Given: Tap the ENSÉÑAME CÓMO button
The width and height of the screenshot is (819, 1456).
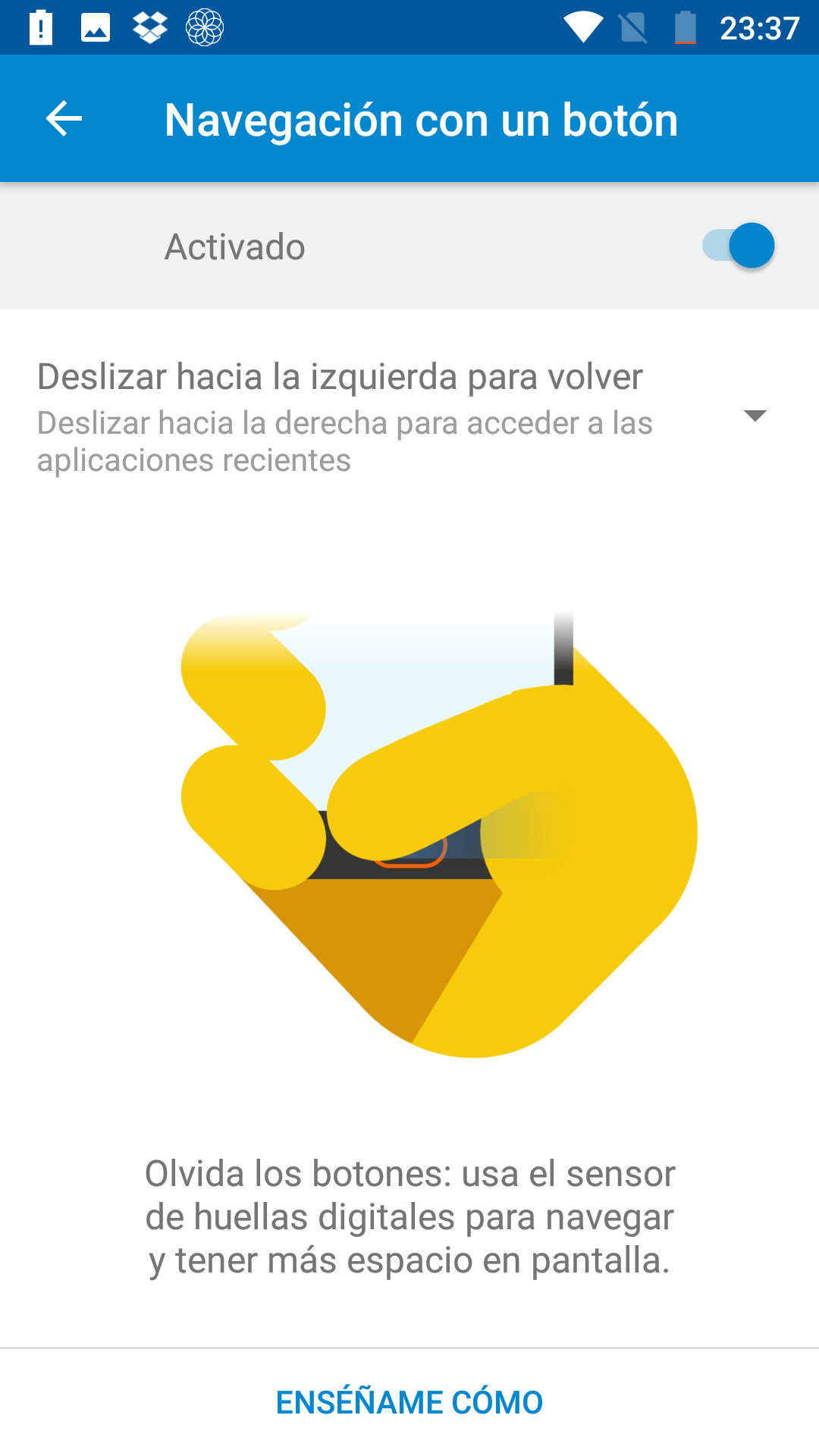Looking at the screenshot, I should coord(409,1402).
